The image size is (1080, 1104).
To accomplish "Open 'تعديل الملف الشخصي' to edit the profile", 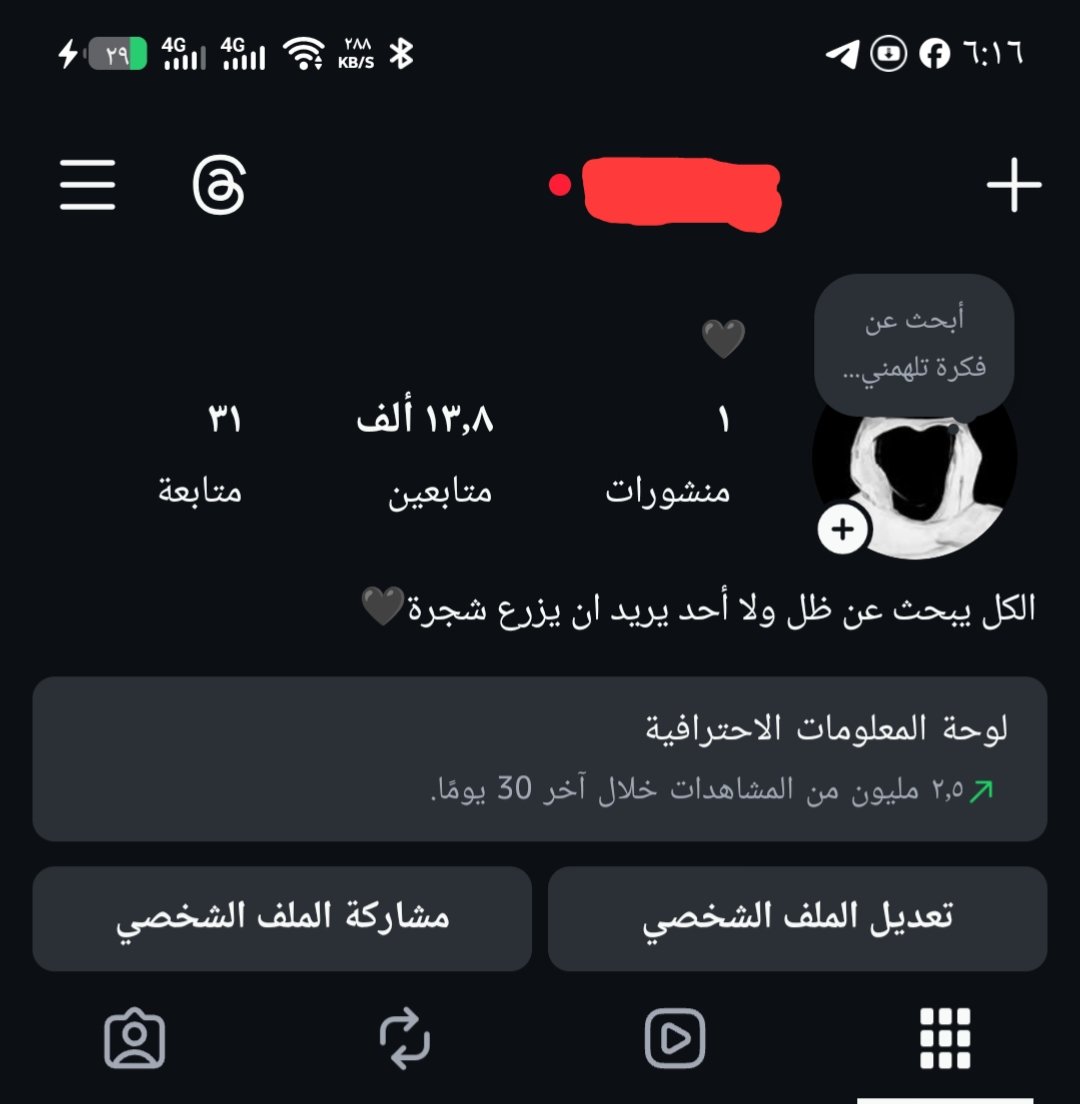I will 799,917.
